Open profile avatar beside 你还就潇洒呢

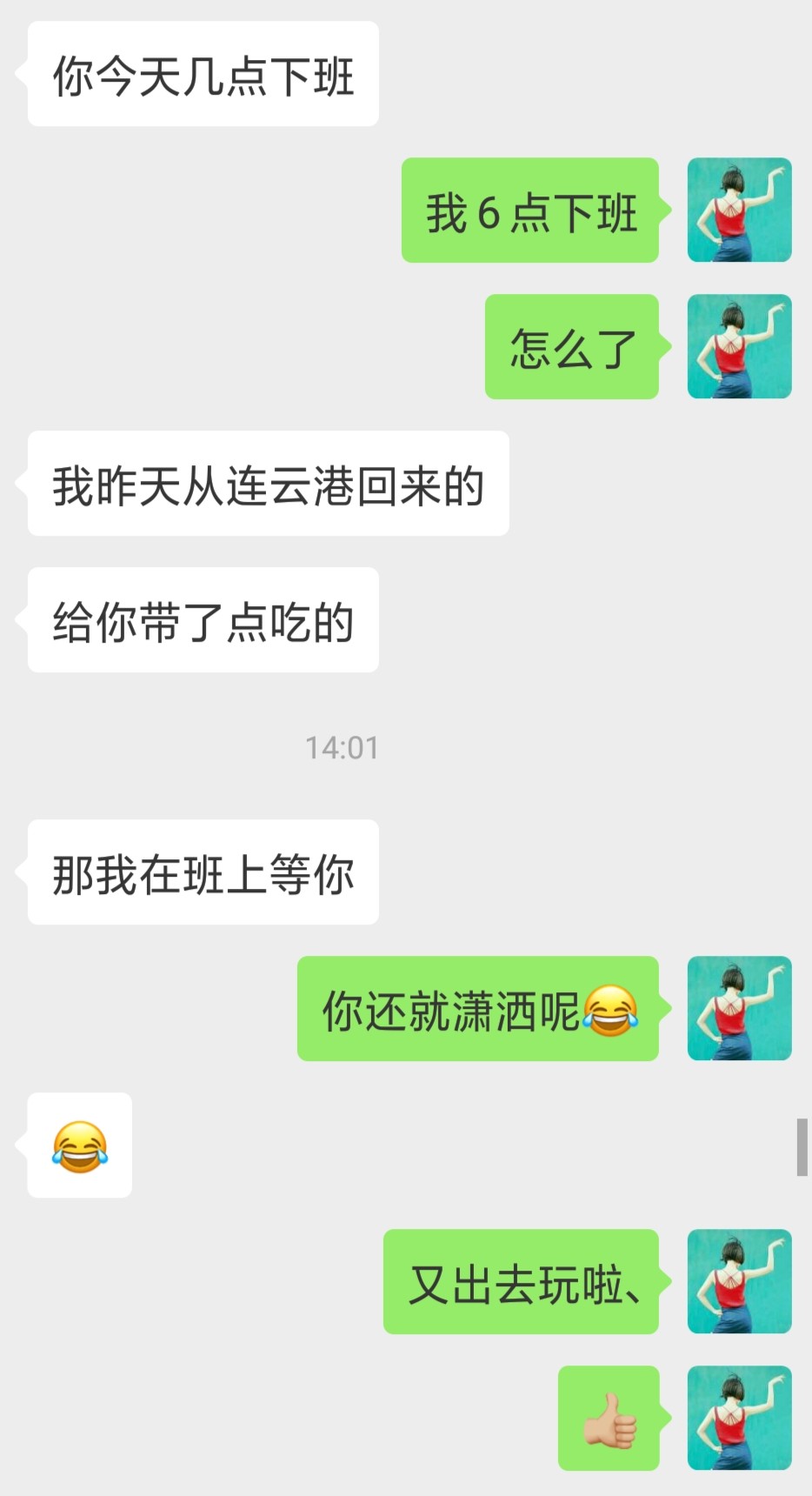pyautogui.click(x=740, y=1008)
